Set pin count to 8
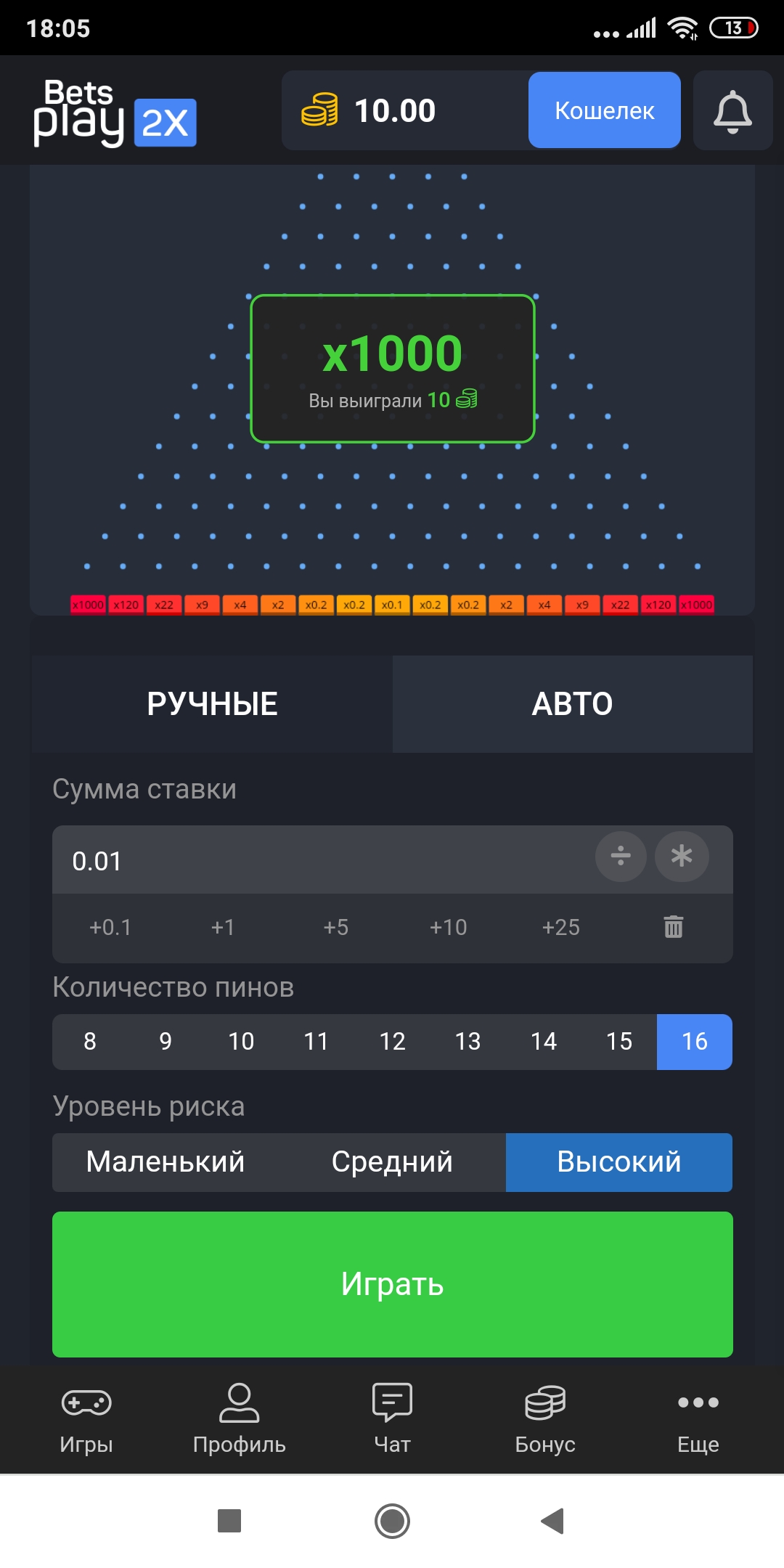Image resolution: width=784 pixels, height=1568 pixels. click(x=90, y=1042)
